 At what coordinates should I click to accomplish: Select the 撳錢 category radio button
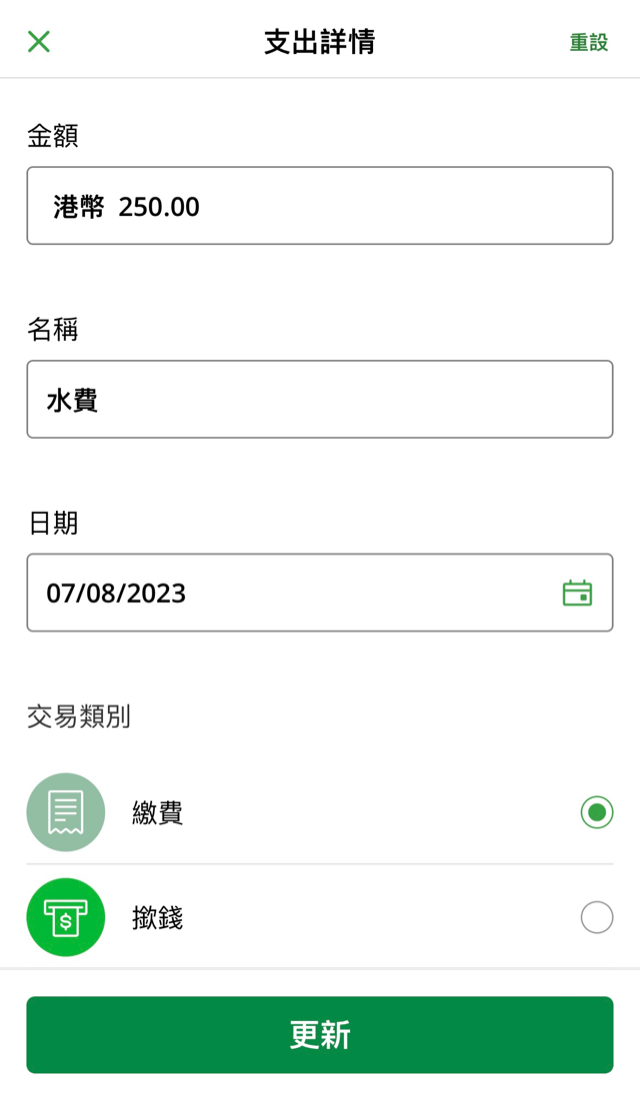point(597,917)
